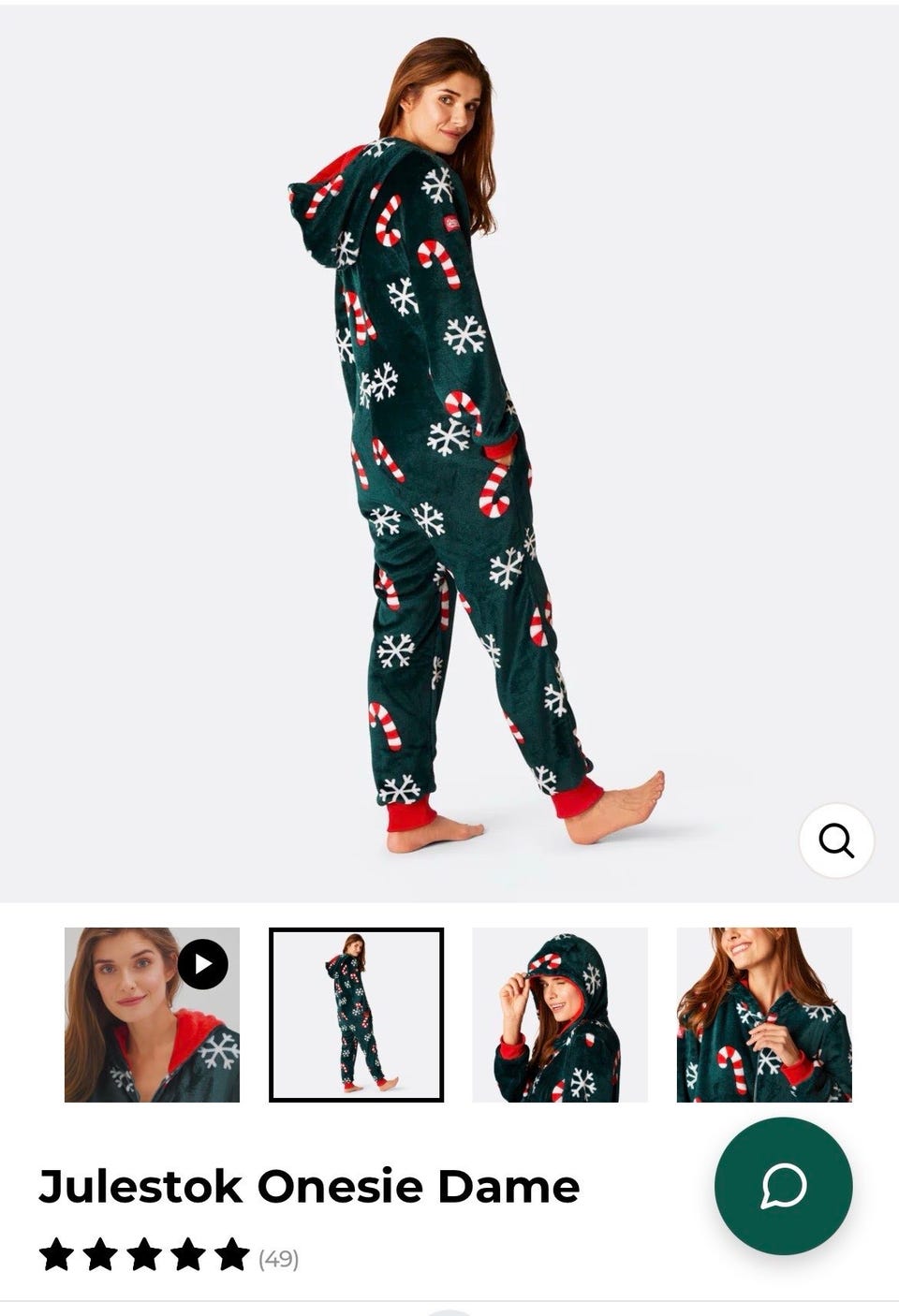This screenshot has width=899, height=1316.
Task: Zoom the product image with the magnifier
Action: coord(835,841)
